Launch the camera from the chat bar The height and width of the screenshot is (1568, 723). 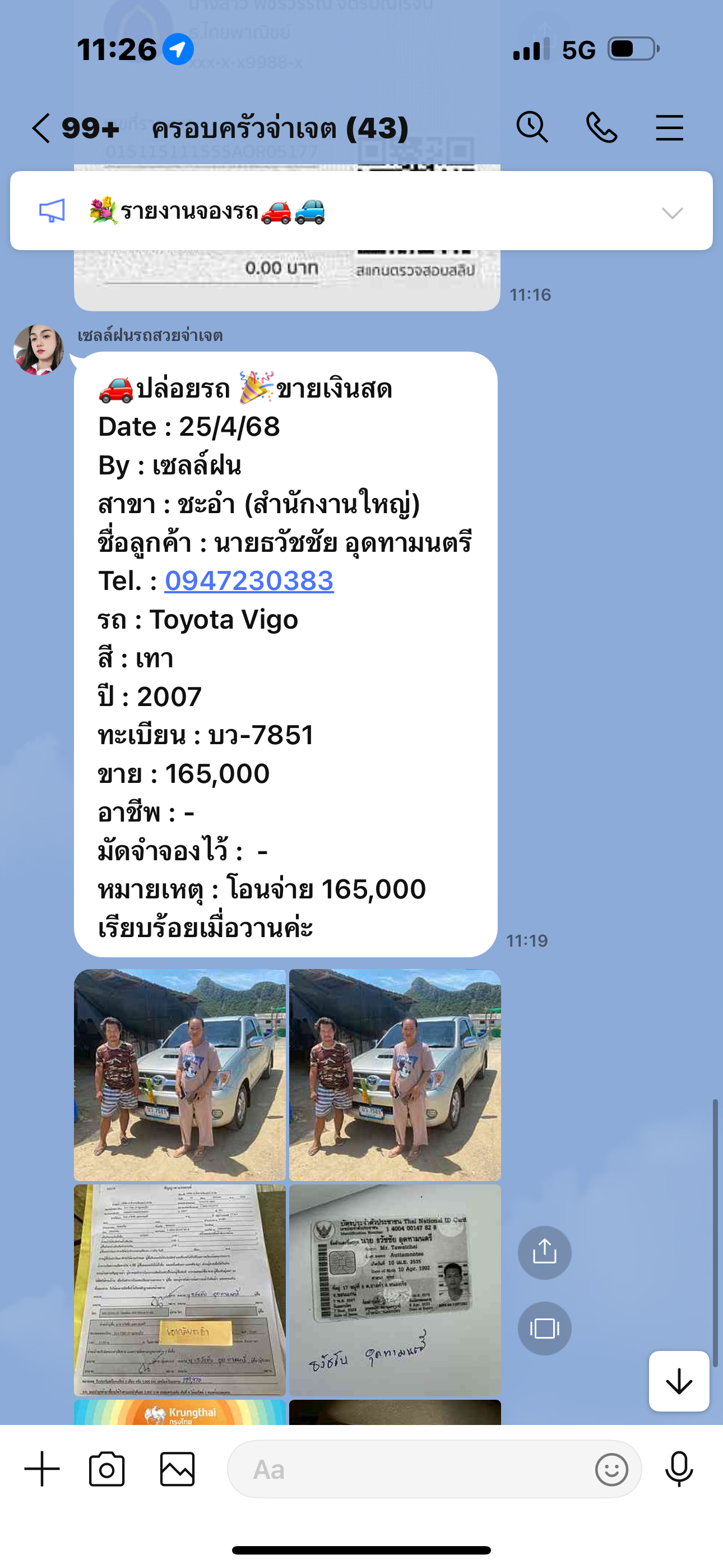point(107,1469)
